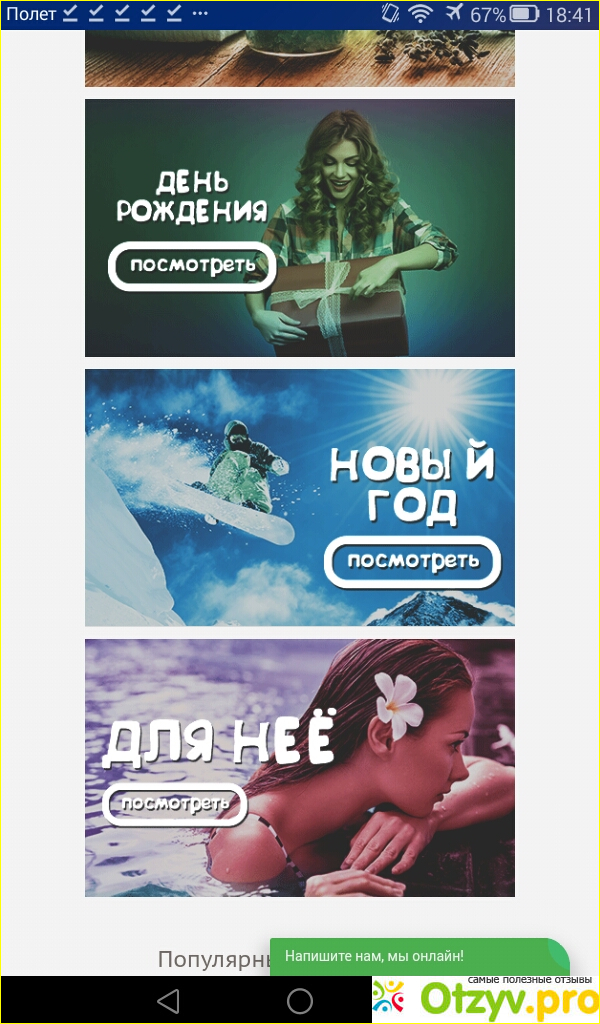
Task: Go to the home screen with the home button
Action: tap(300, 1001)
